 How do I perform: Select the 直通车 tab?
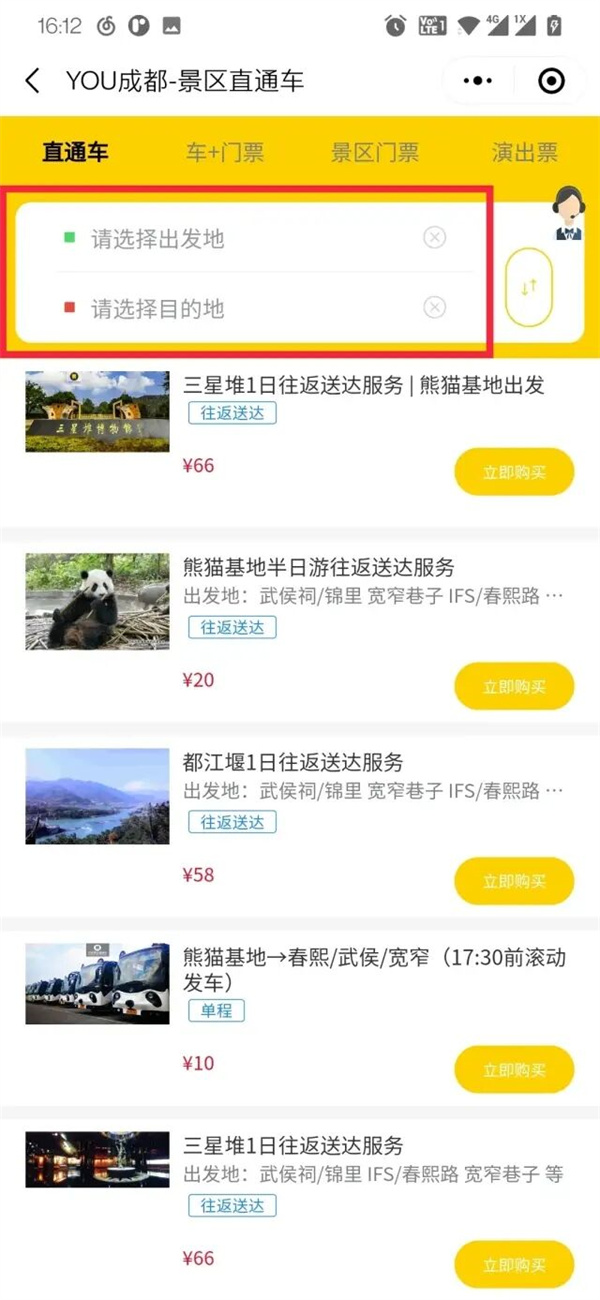(75, 153)
